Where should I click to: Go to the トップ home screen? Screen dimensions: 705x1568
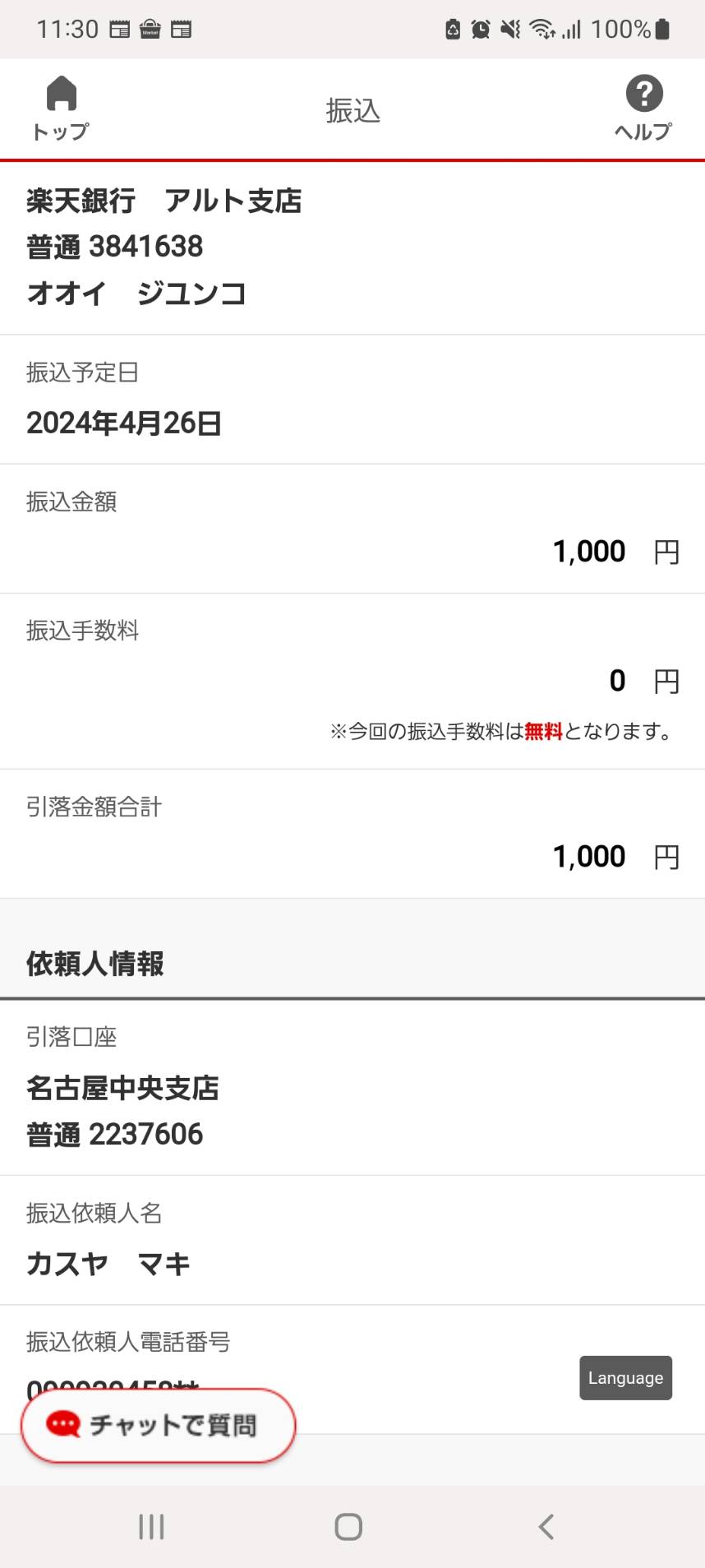(x=61, y=109)
